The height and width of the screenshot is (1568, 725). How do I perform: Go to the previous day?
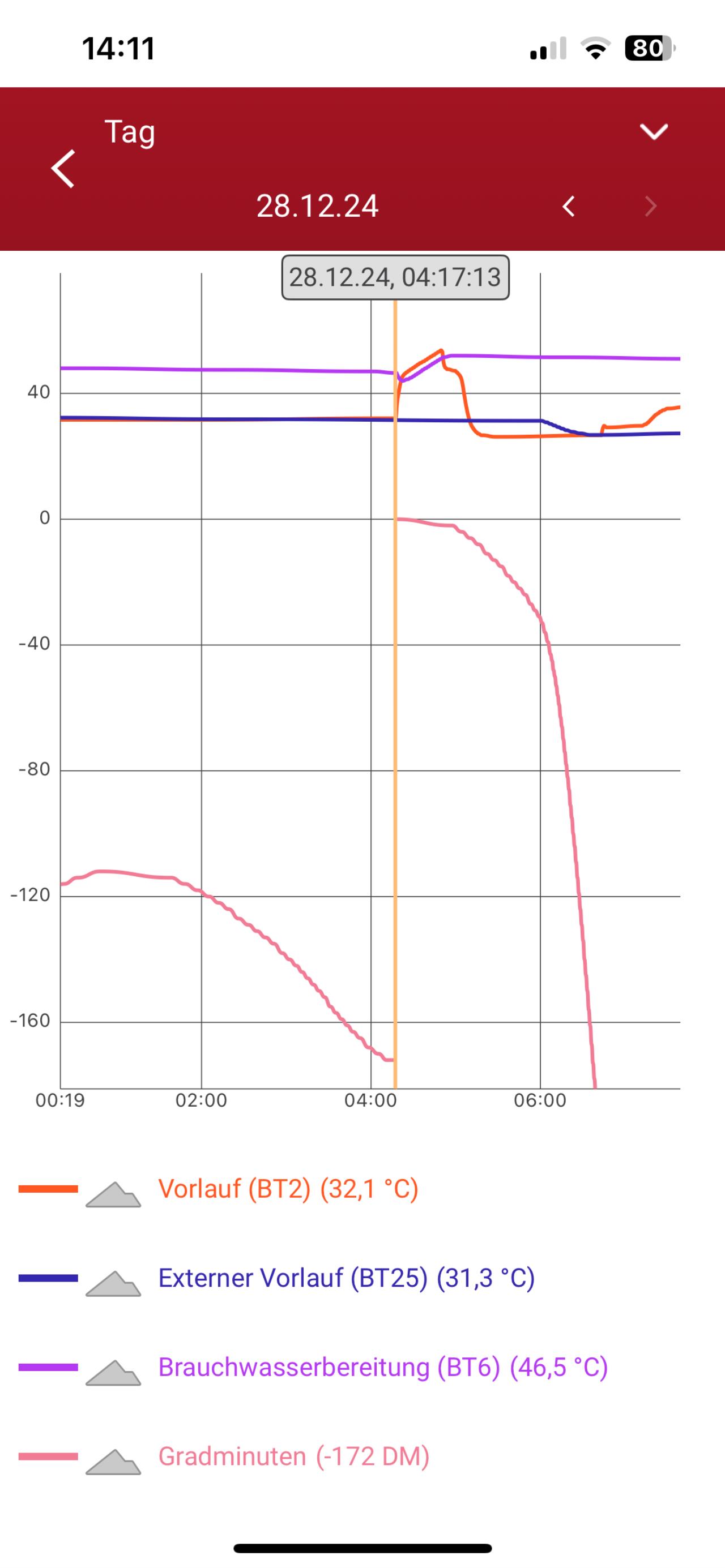click(x=569, y=207)
